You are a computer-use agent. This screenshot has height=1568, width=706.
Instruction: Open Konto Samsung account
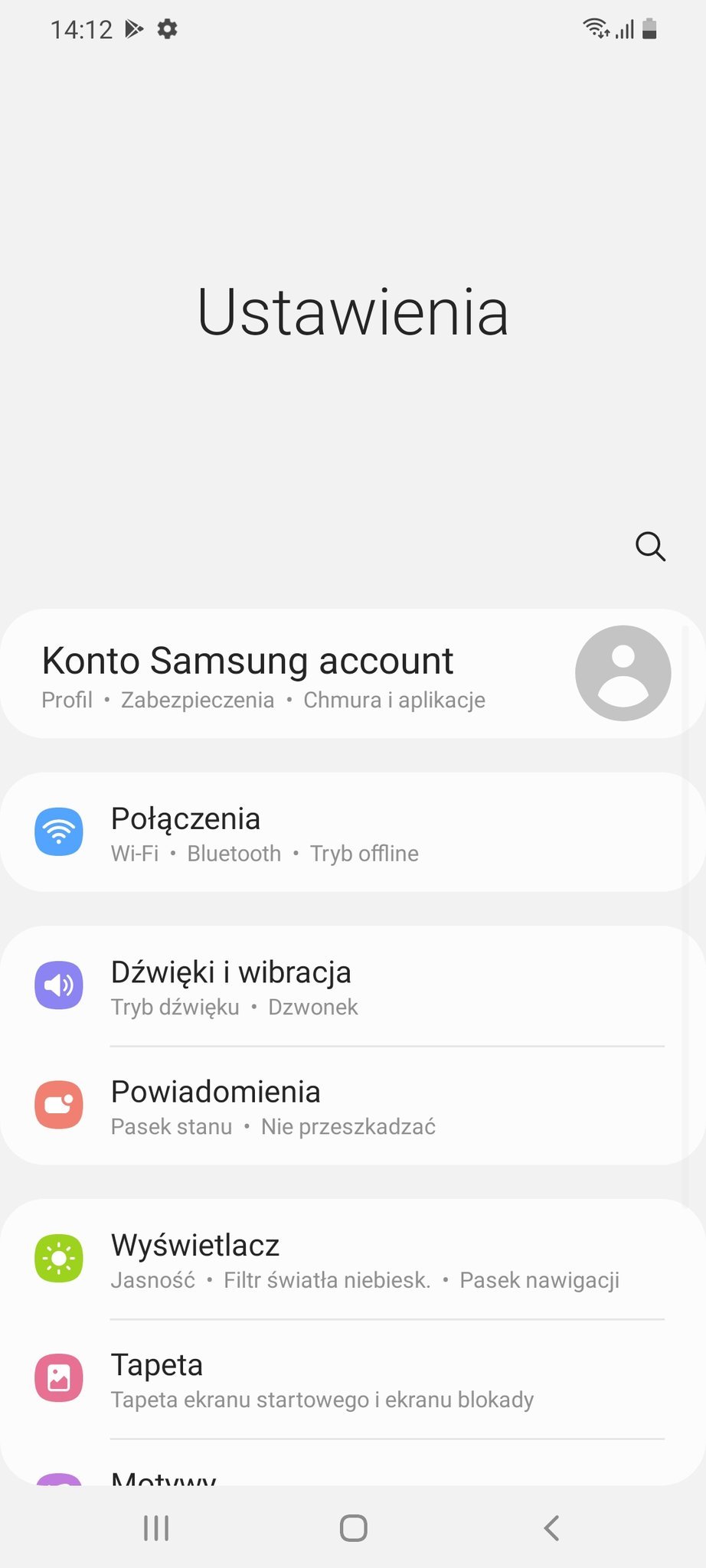point(353,674)
